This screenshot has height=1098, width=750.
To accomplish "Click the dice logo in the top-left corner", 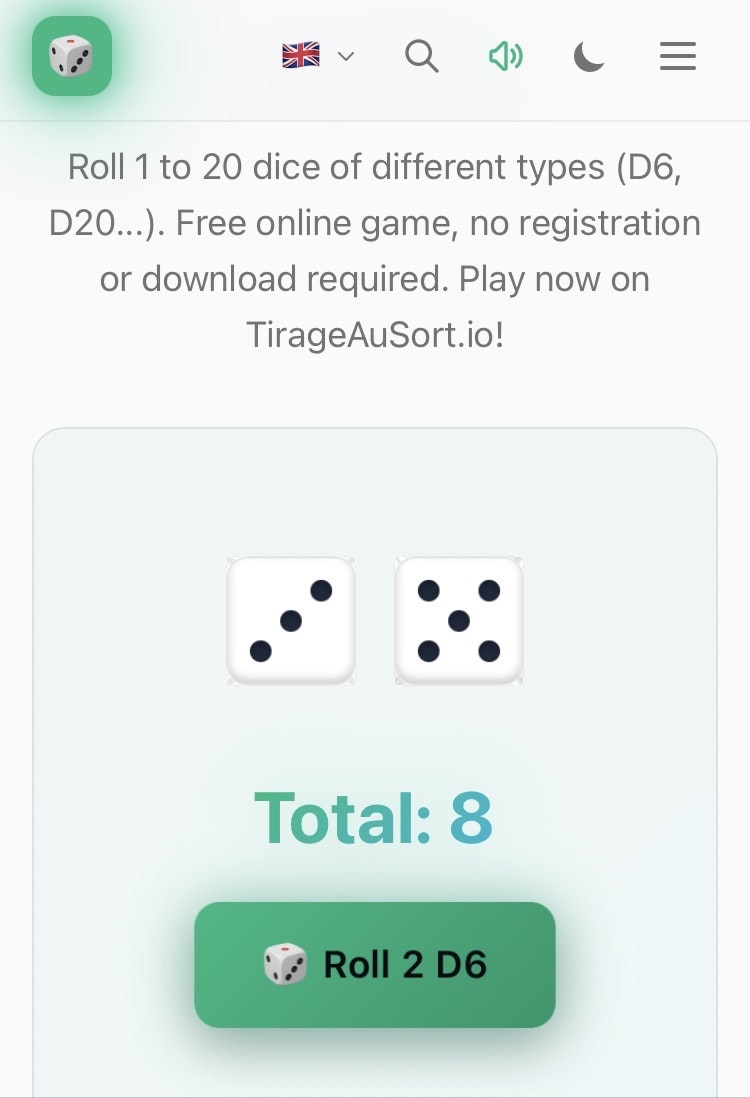I will pos(72,56).
